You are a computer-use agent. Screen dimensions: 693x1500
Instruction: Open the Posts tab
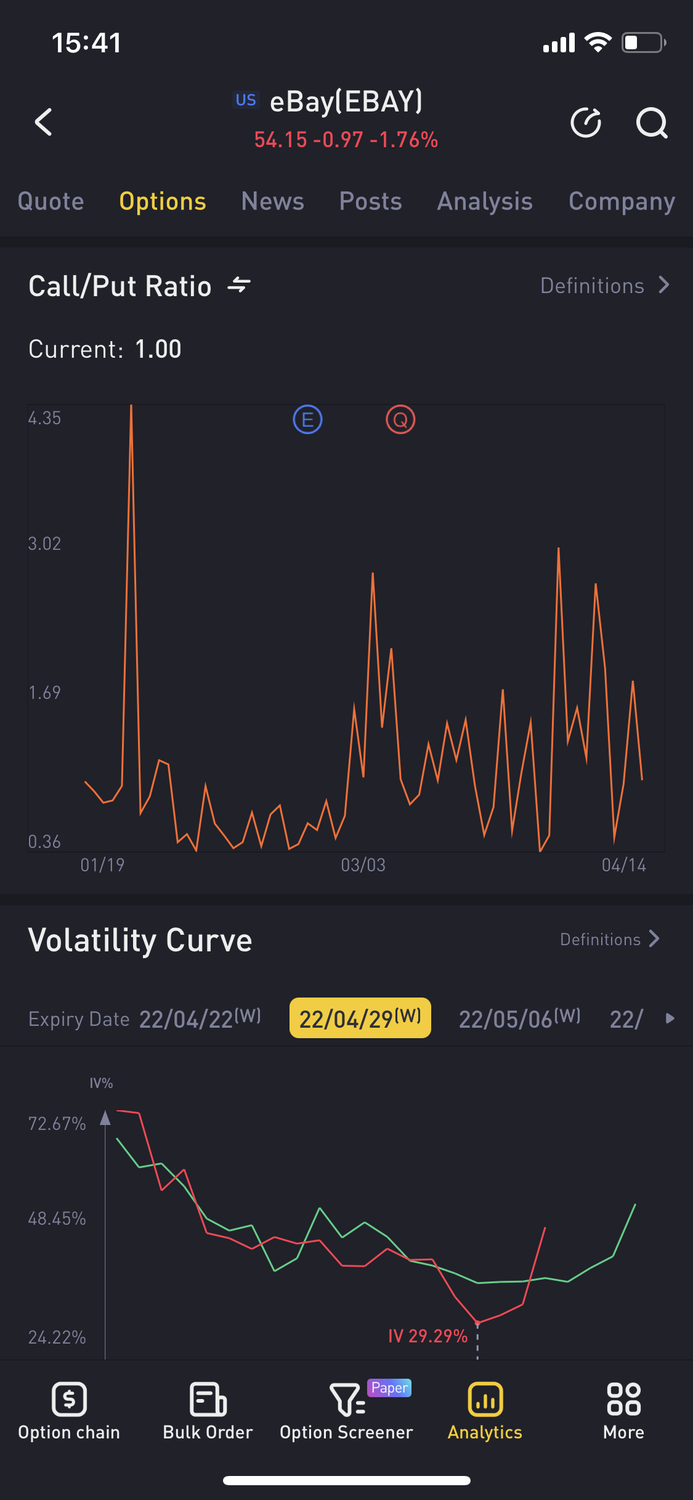click(370, 201)
